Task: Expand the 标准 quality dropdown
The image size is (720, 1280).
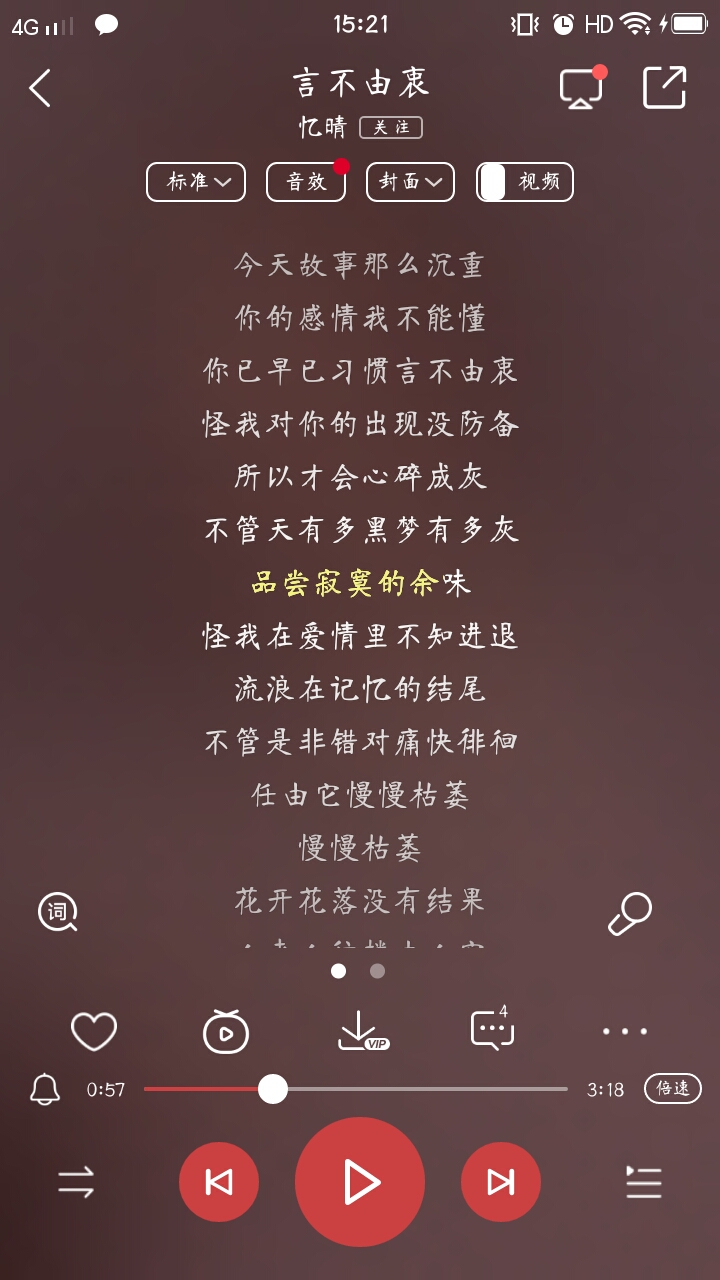Action: pyautogui.click(x=196, y=182)
